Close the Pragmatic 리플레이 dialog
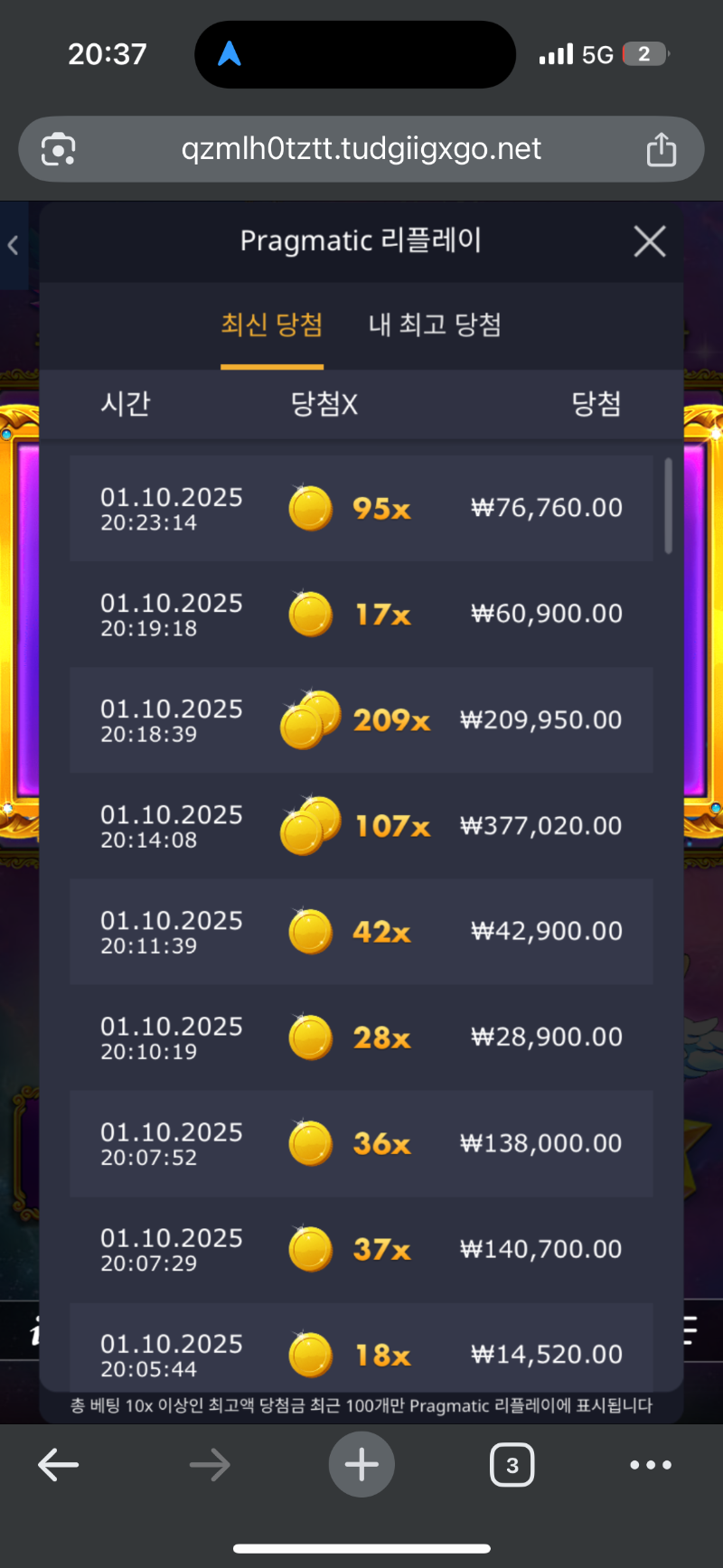723x1568 pixels. point(650,241)
